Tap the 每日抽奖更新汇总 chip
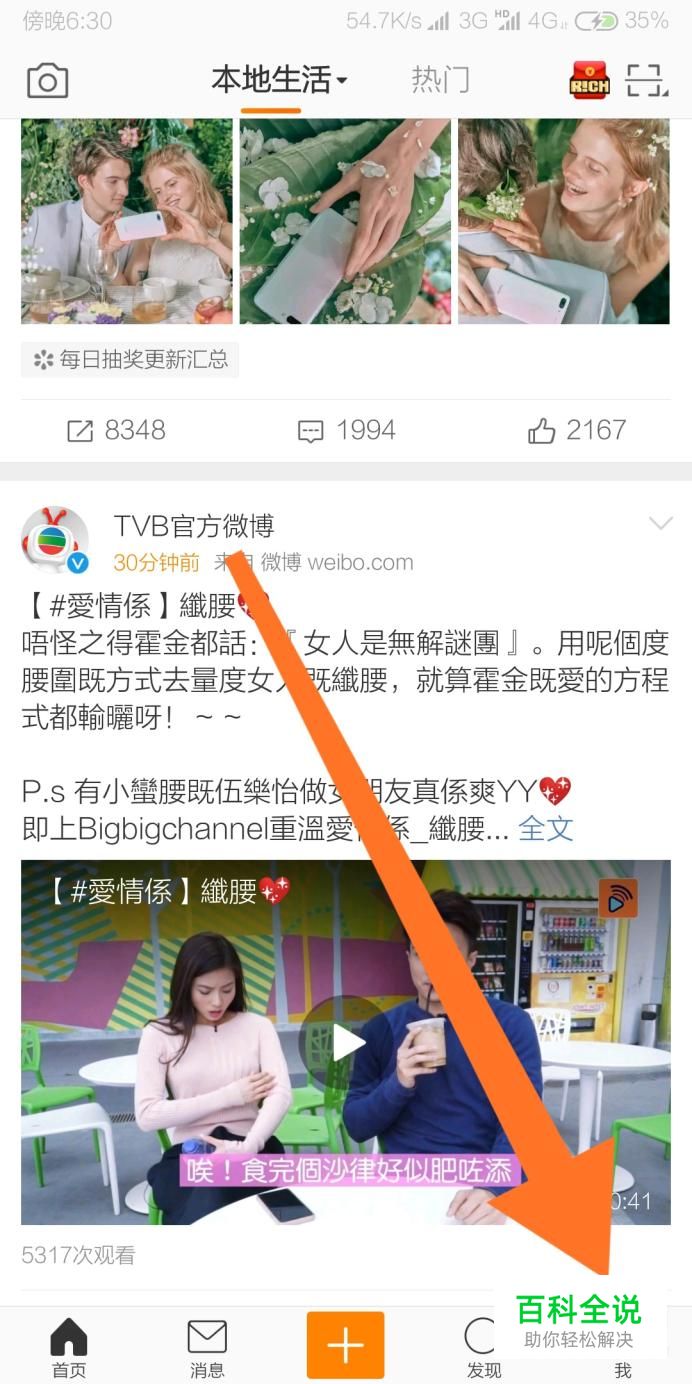The height and width of the screenshot is (1384, 692). tap(130, 360)
